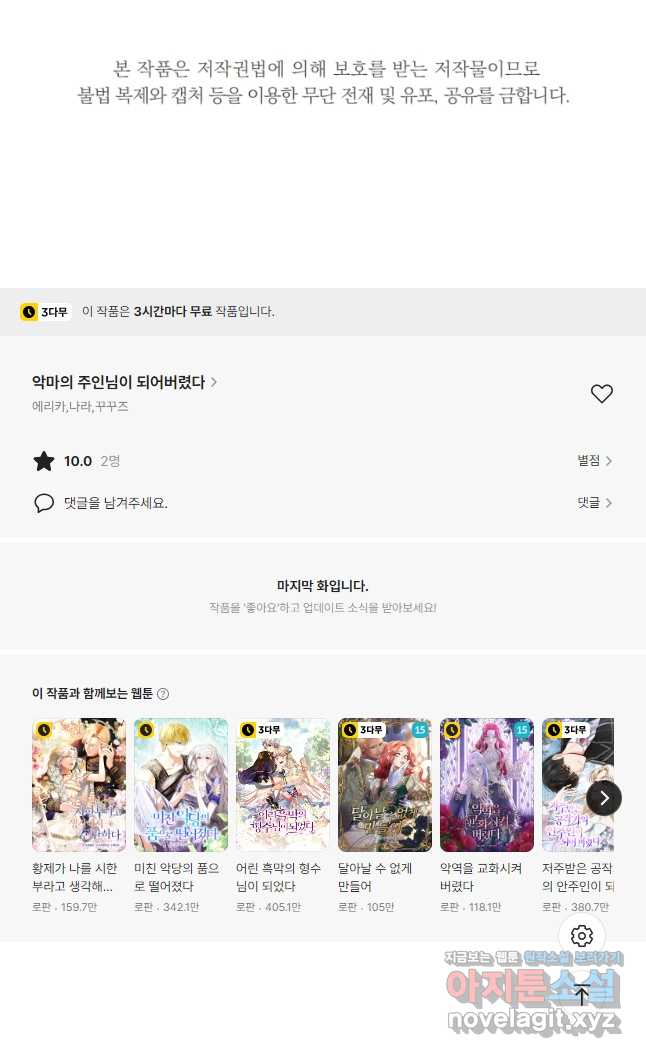Like this webtoon with the heart icon

pyautogui.click(x=601, y=394)
